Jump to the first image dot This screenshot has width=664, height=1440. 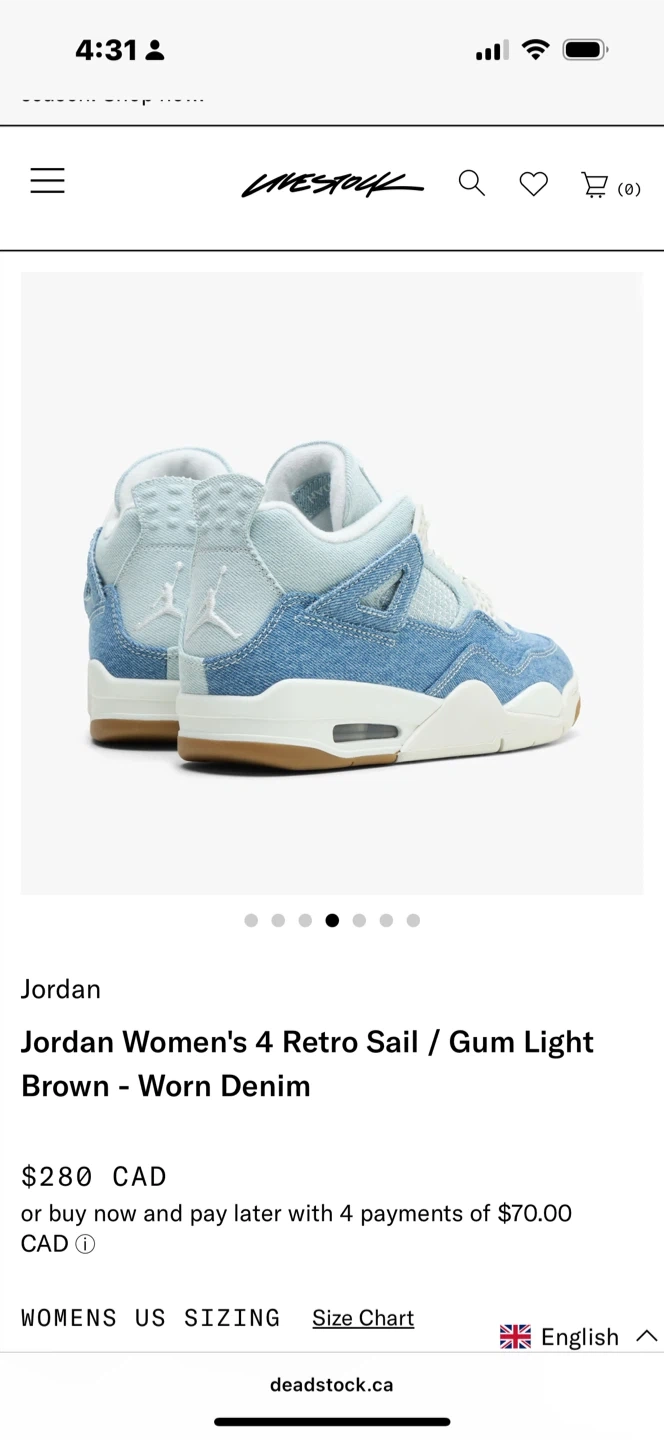[251, 920]
